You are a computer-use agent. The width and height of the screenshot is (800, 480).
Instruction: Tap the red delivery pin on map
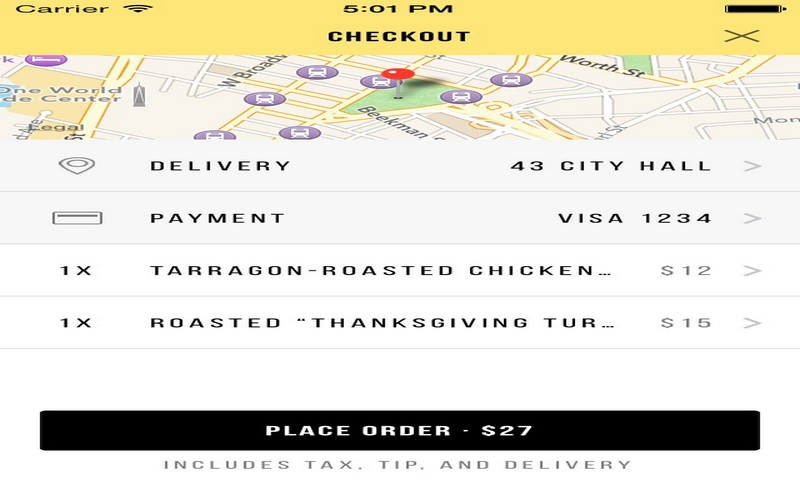tap(399, 77)
